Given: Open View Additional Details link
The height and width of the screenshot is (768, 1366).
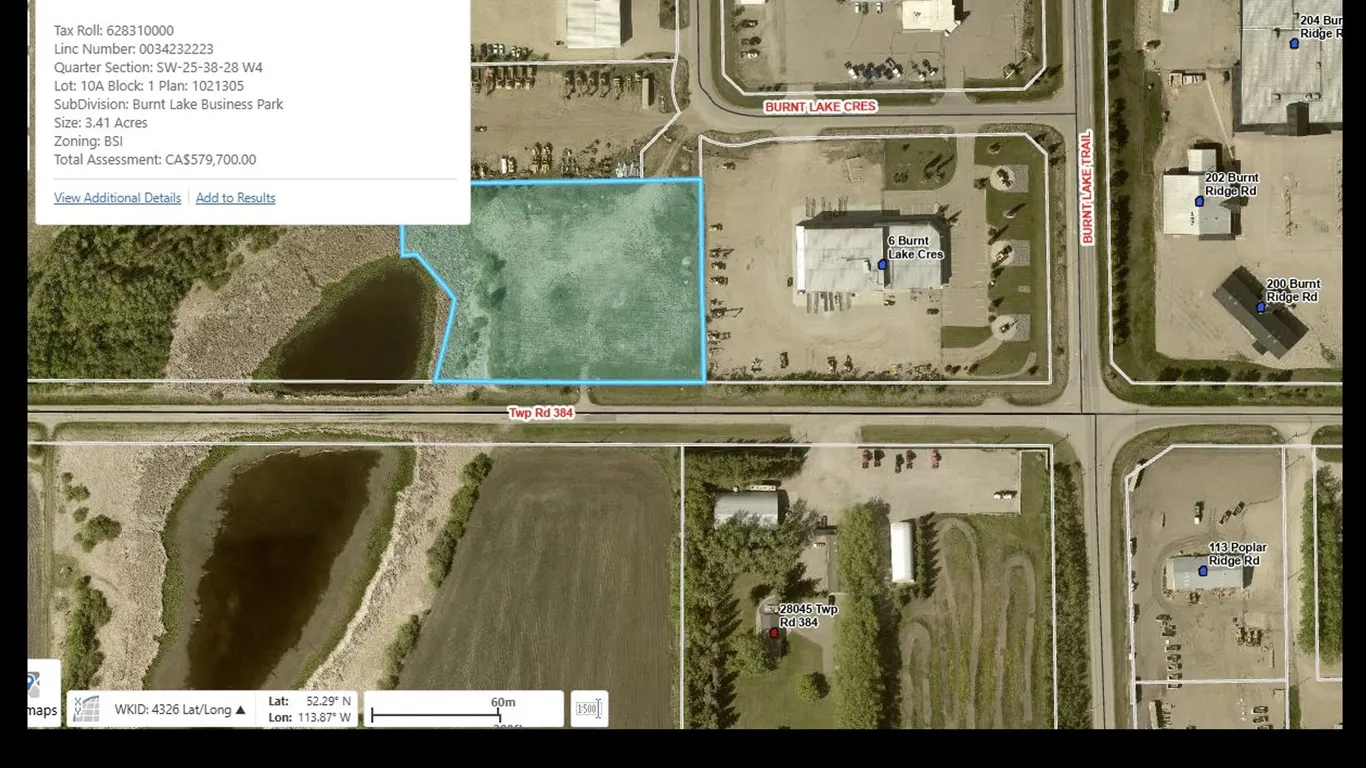Looking at the screenshot, I should pos(117,198).
